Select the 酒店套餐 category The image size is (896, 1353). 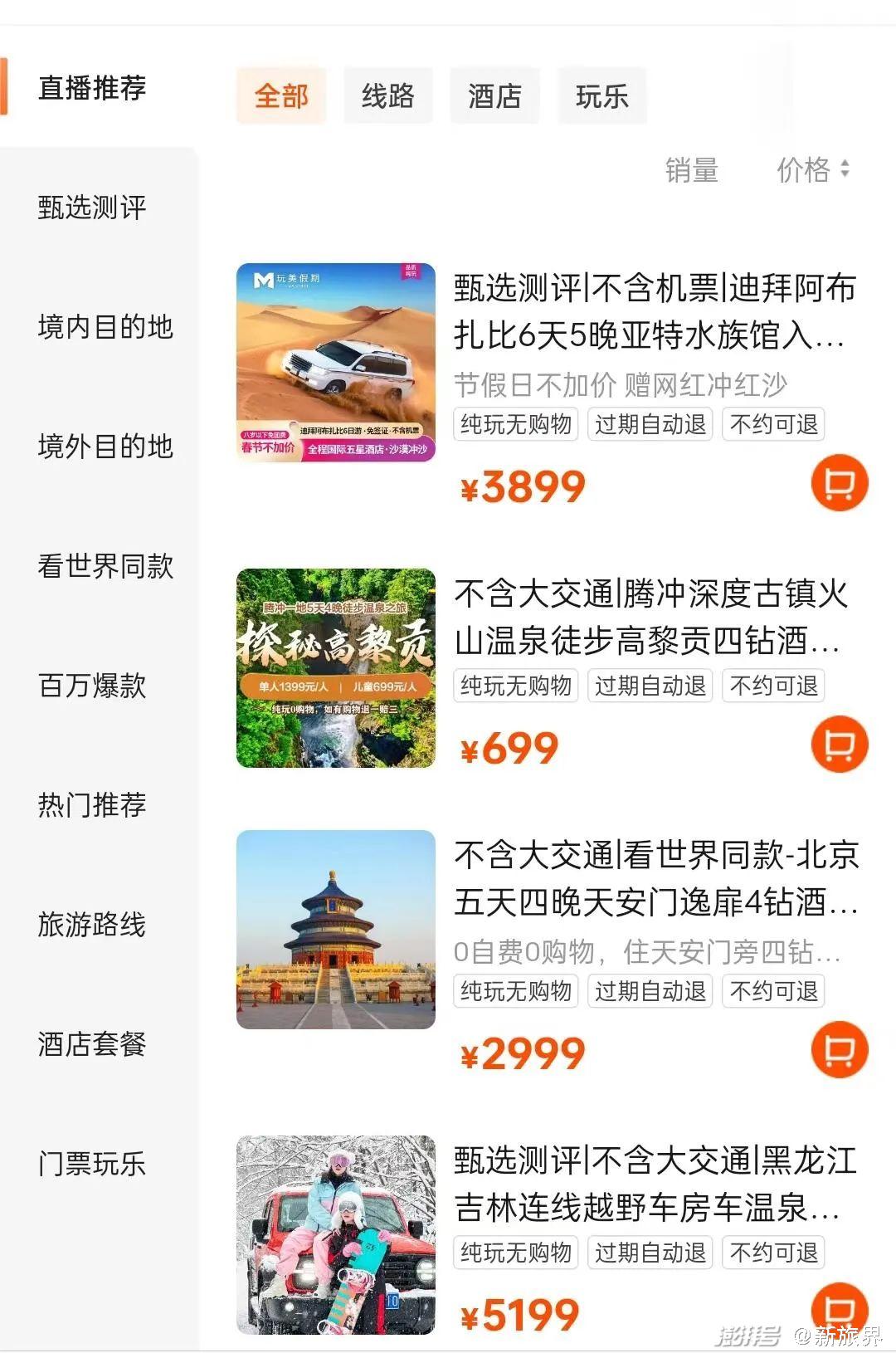pos(92,1044)
